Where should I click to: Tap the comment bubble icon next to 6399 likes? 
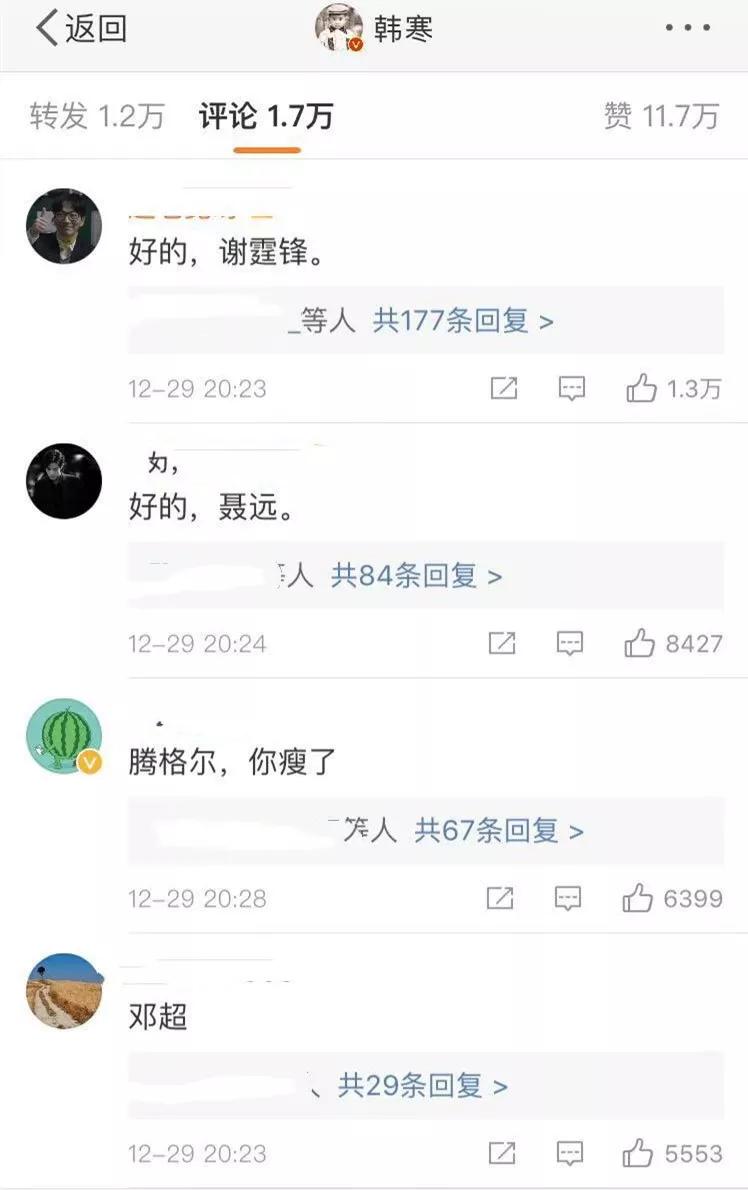click(572, 898)
